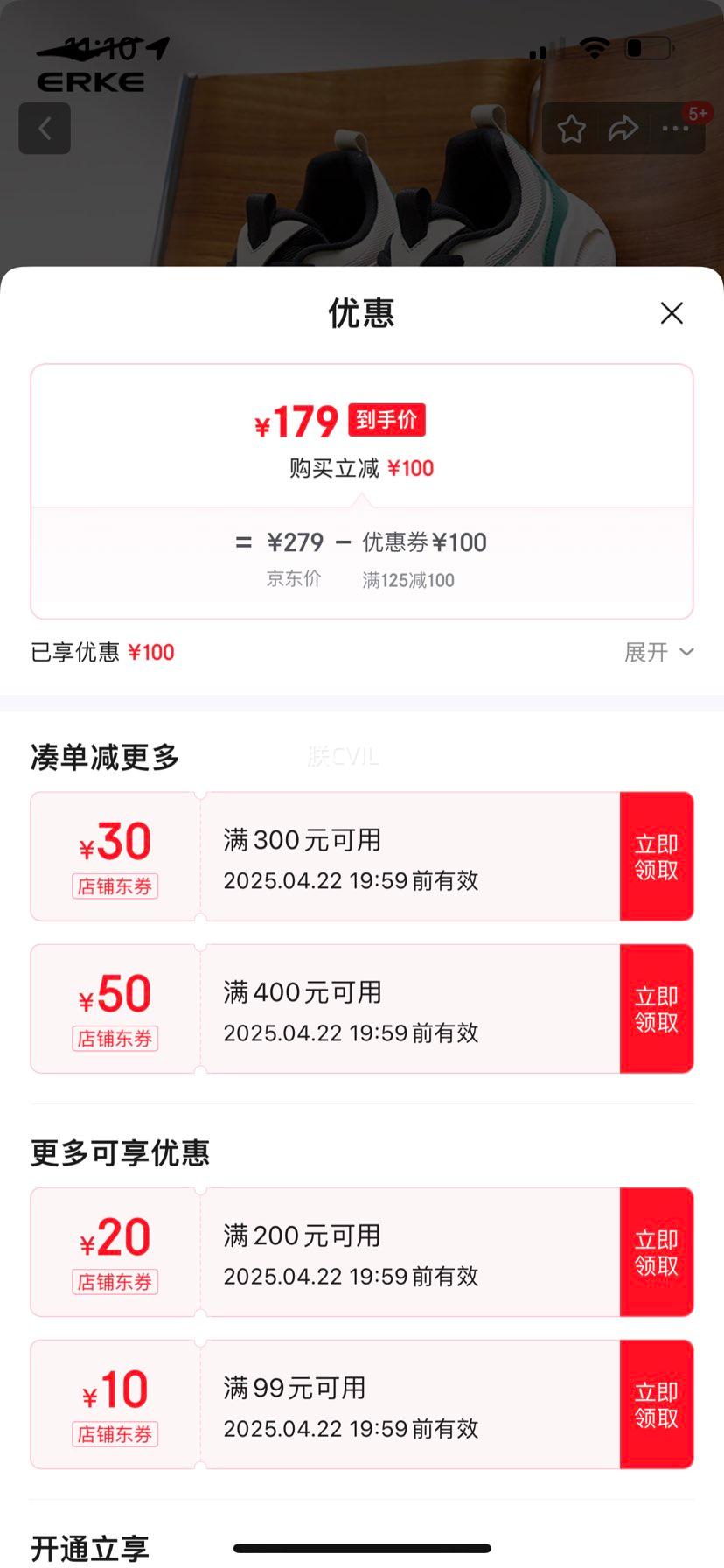Tap 购买立减 ¥100 promotion text
The height and width of the screenshot is (1568, 724).
tap(361, 468)
